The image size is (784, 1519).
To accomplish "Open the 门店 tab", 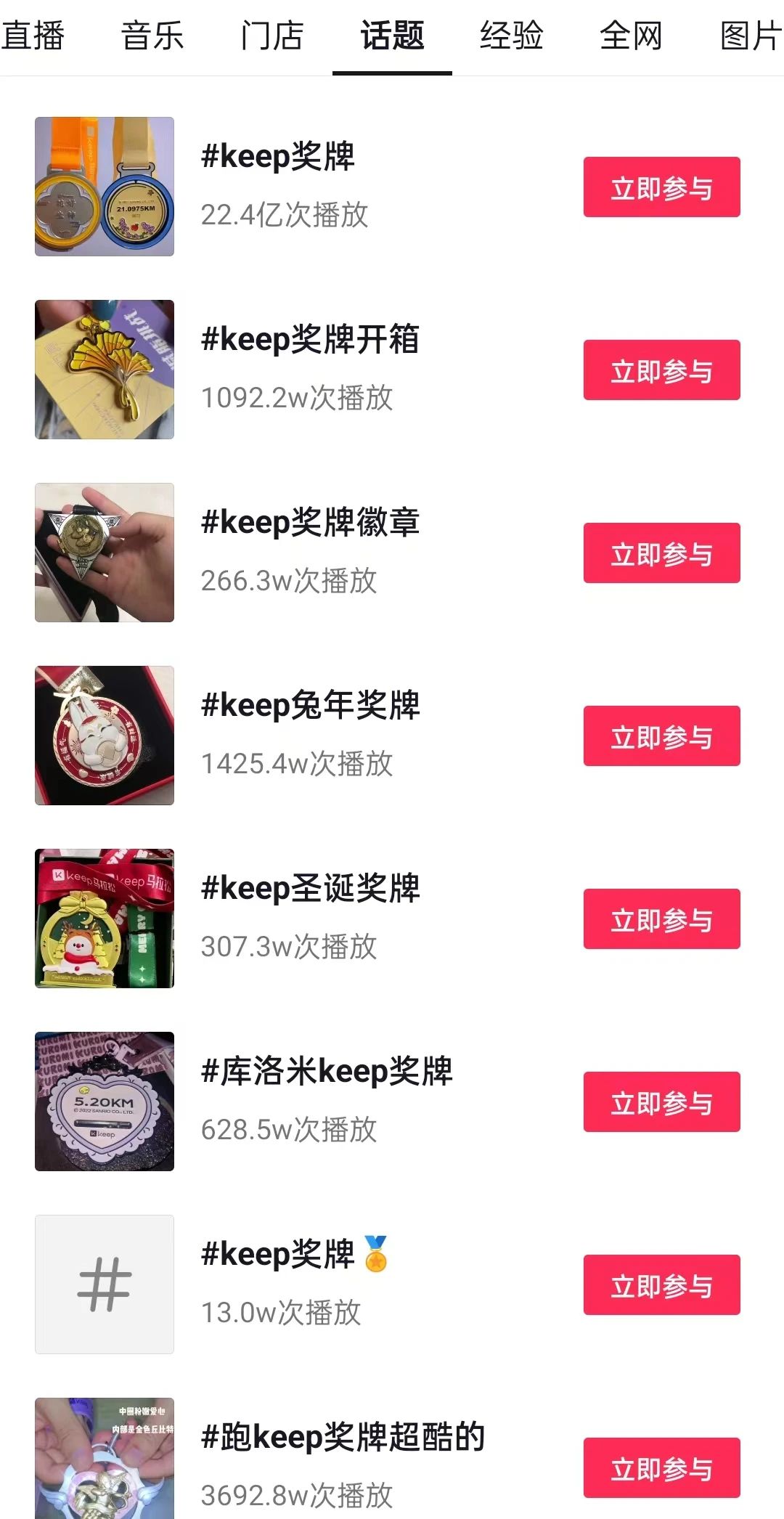I will (272, 36).
